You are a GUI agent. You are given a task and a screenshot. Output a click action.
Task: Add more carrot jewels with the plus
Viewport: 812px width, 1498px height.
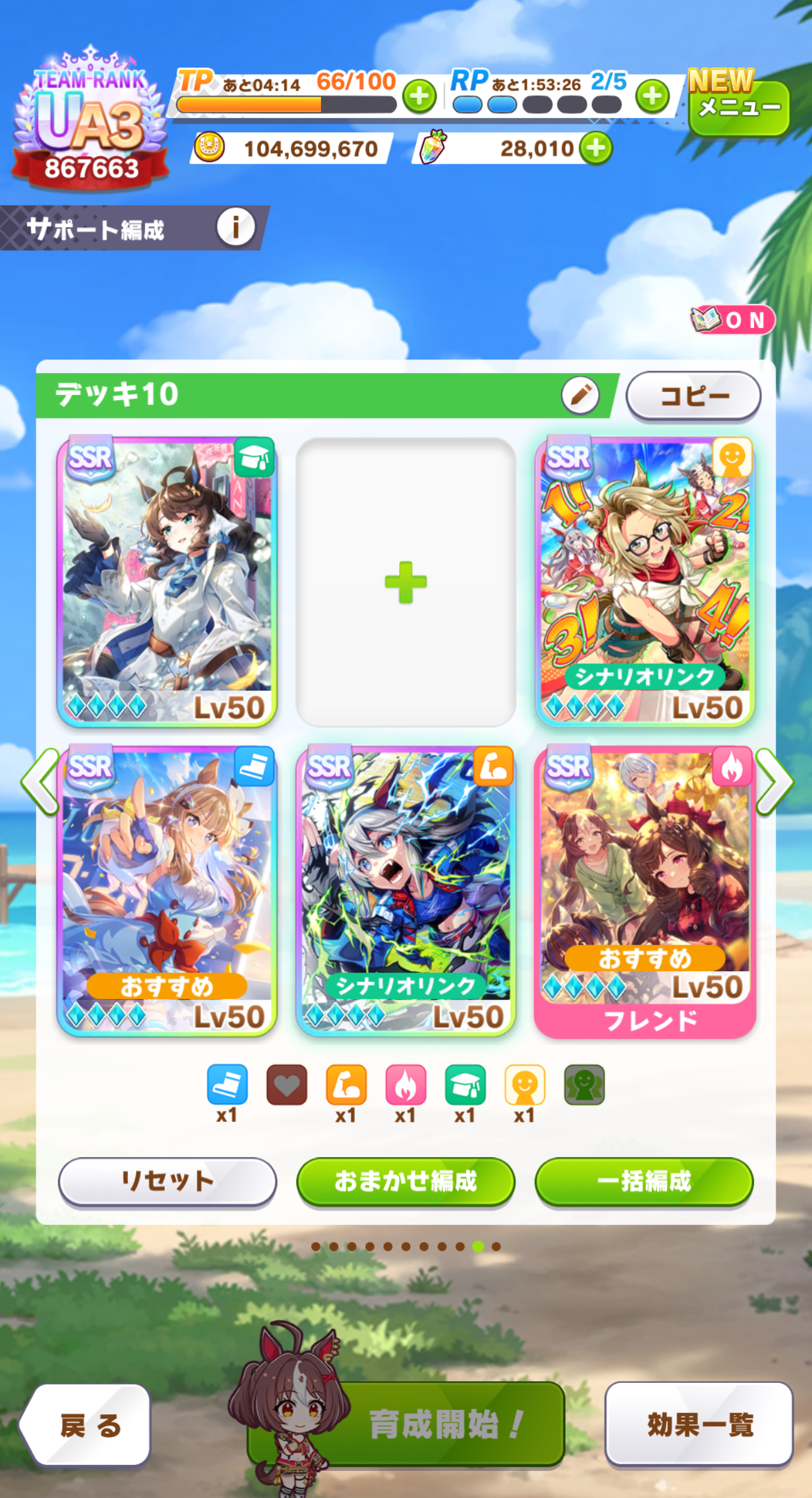tap(596, 148)
